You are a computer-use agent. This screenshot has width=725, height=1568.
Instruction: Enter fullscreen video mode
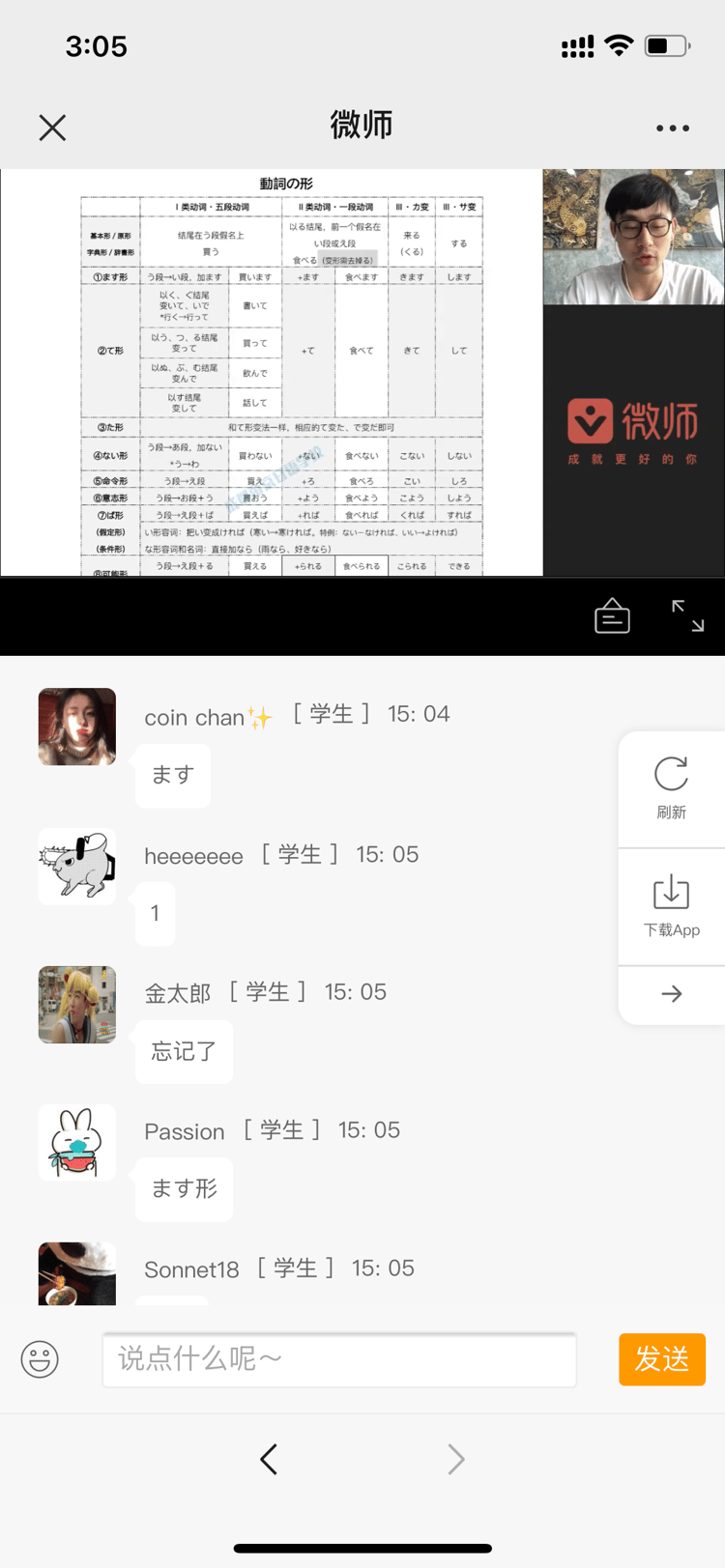point(687,615)
